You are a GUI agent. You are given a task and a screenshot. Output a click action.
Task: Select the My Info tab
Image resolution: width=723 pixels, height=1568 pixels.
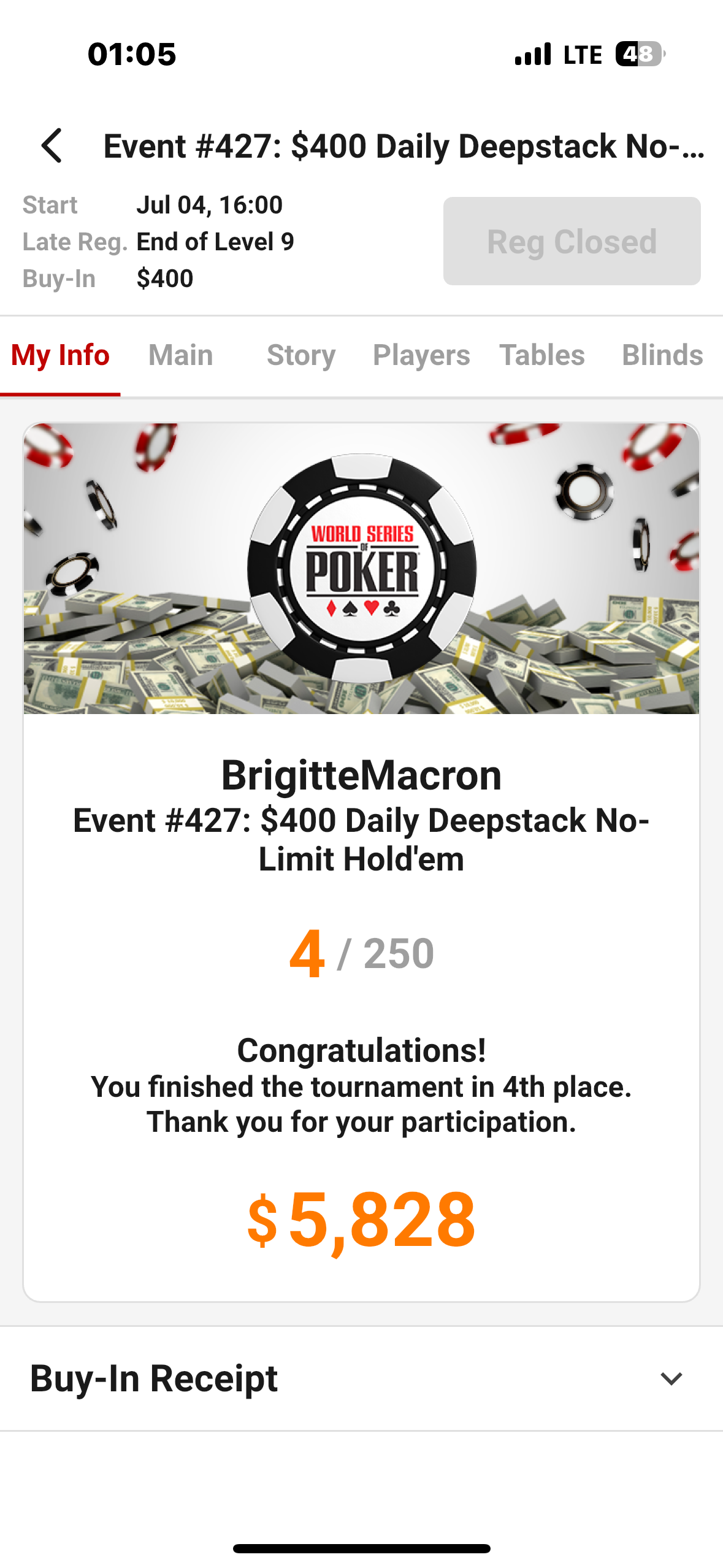pyautogui.click(x=60, y=355)
